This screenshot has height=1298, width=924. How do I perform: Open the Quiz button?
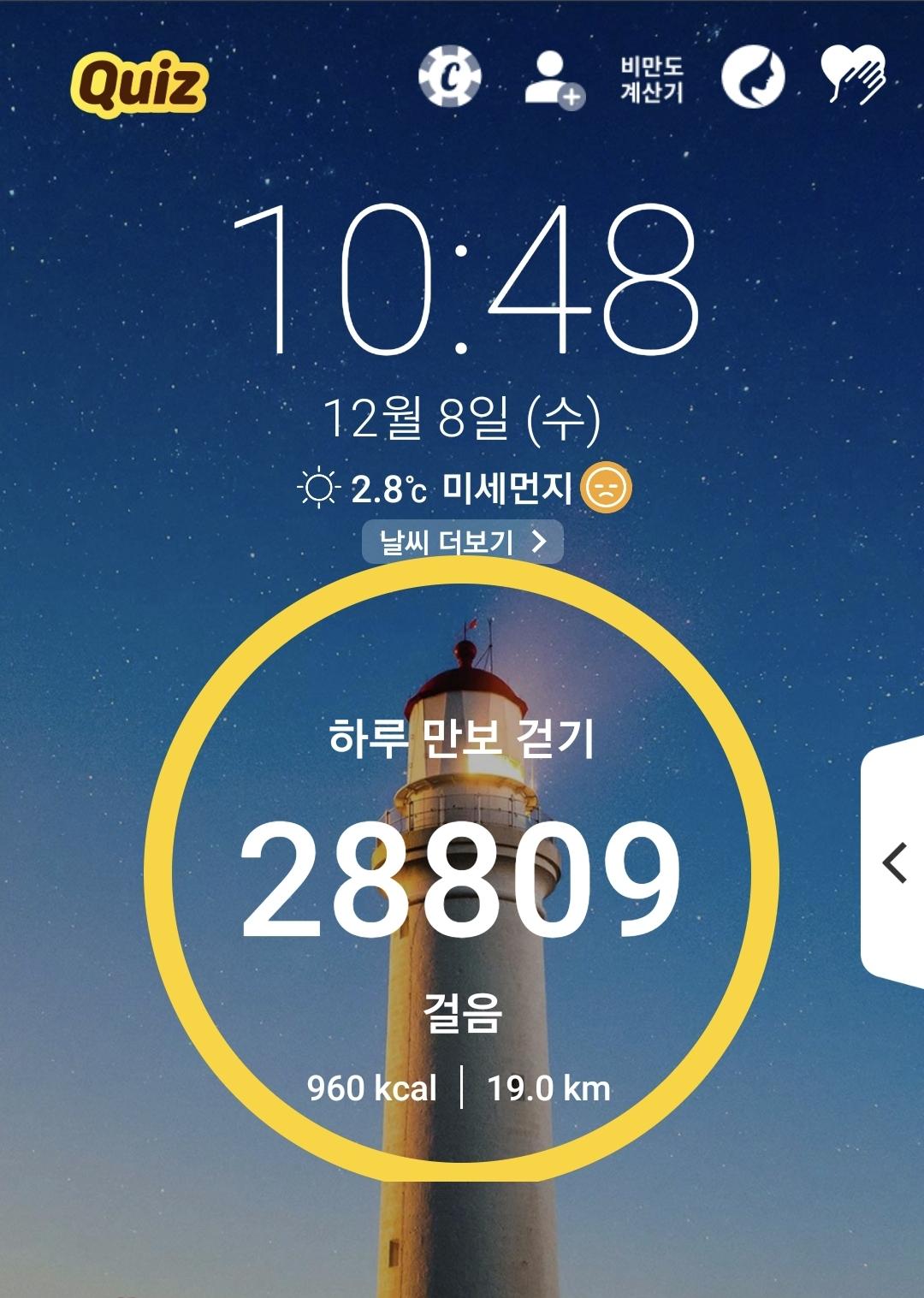click(x=139, y=84)
